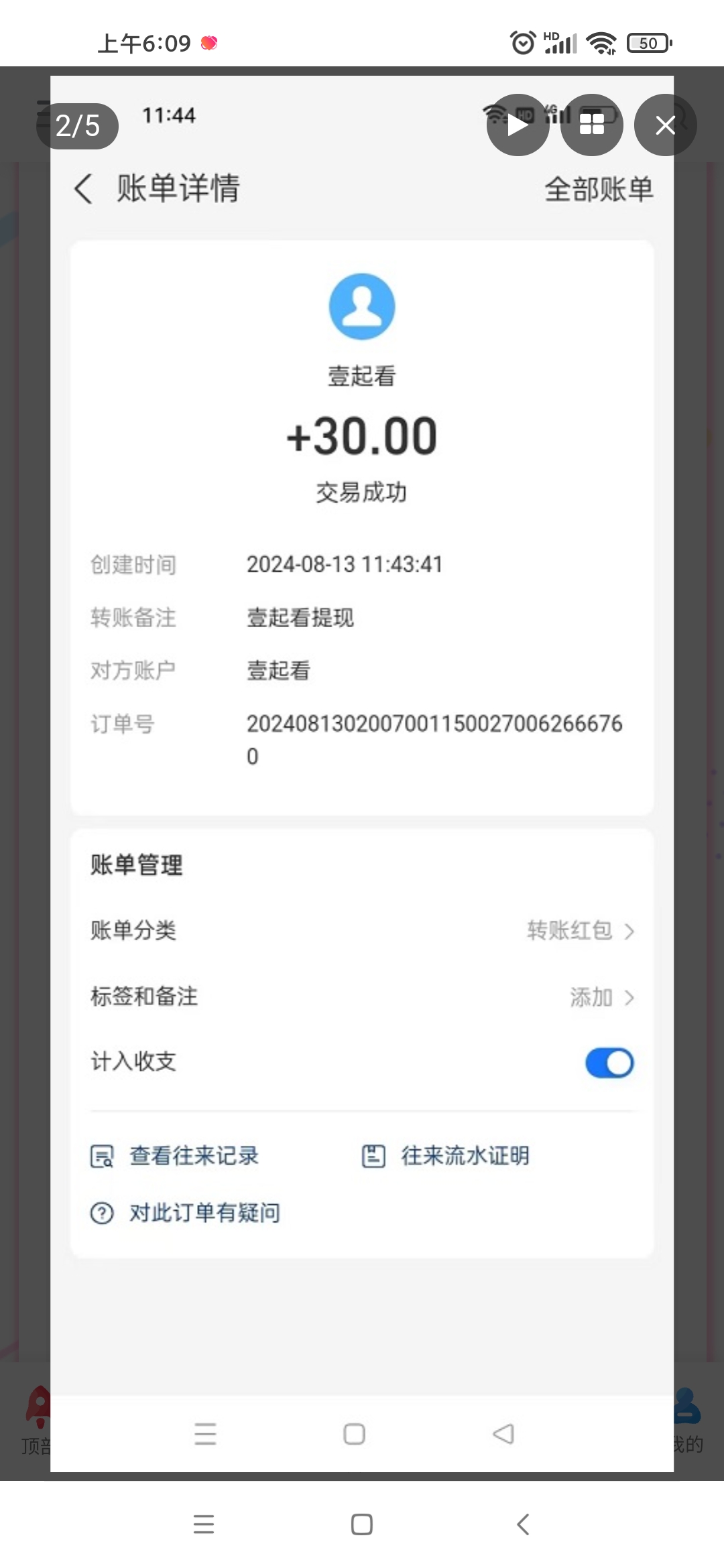This screenshot has width=724, height=1568.
Task: Tap the back chevron beside 账单详情
Action: coord(84,190)
